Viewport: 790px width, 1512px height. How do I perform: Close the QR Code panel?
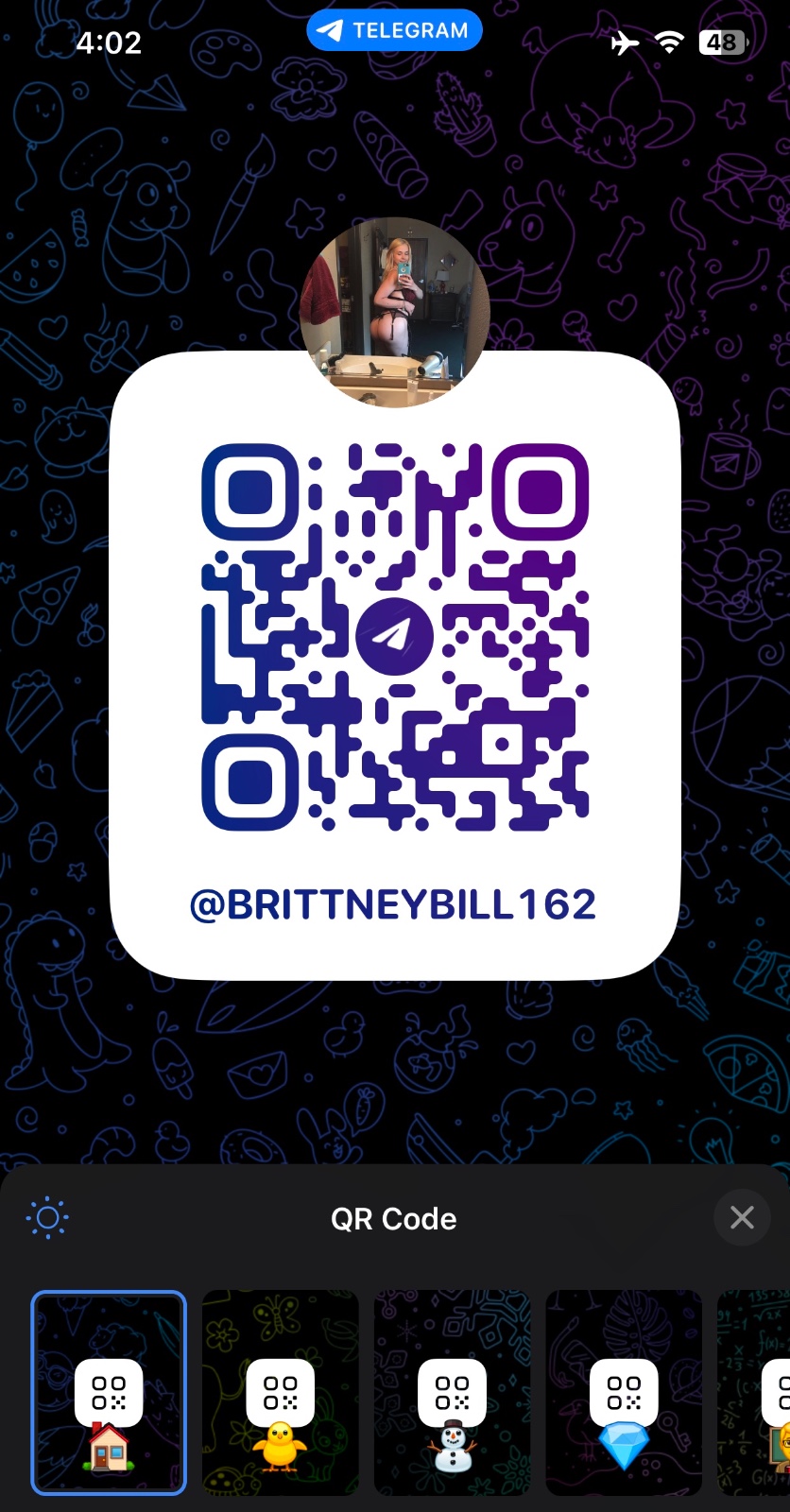[x=742, y=1217]
